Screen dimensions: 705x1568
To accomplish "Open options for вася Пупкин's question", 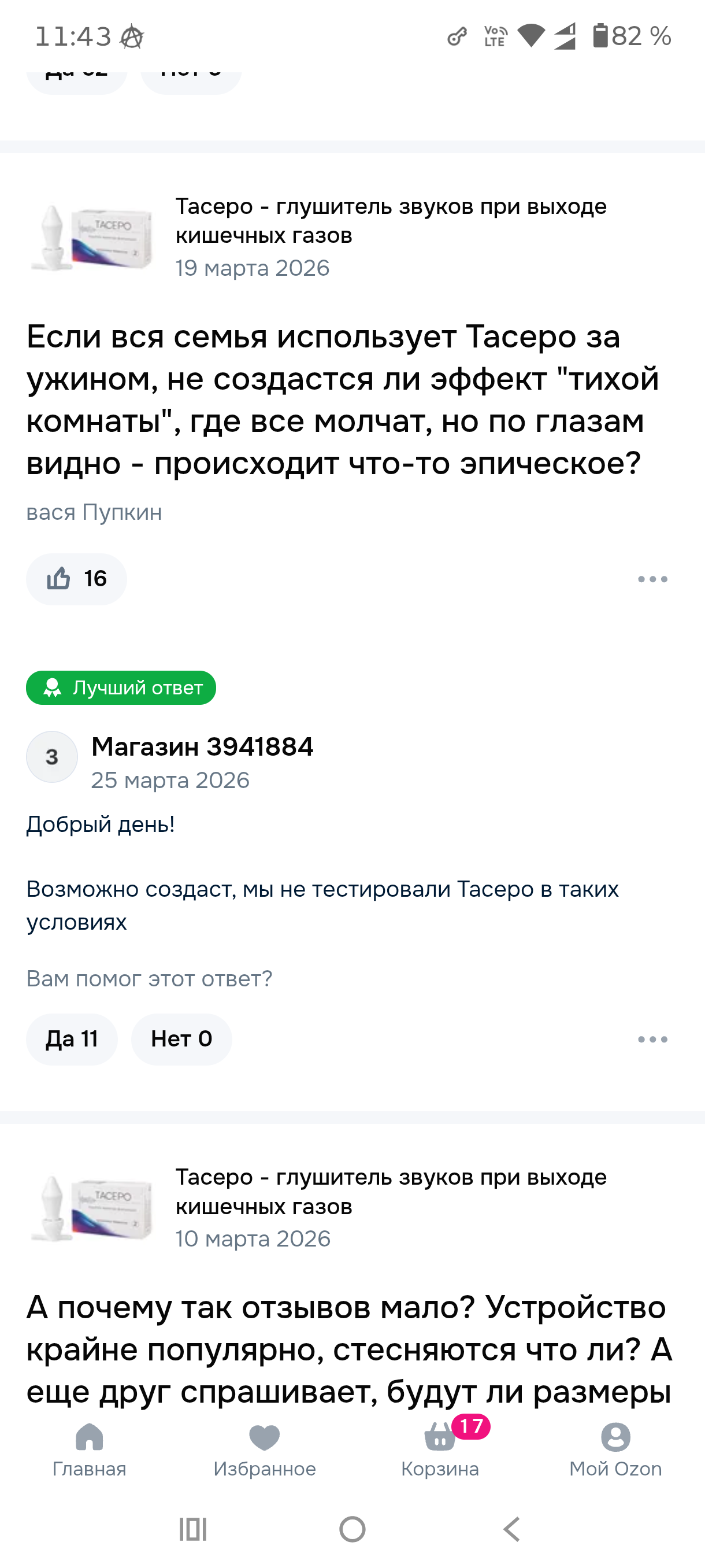I will click(652, 579).
